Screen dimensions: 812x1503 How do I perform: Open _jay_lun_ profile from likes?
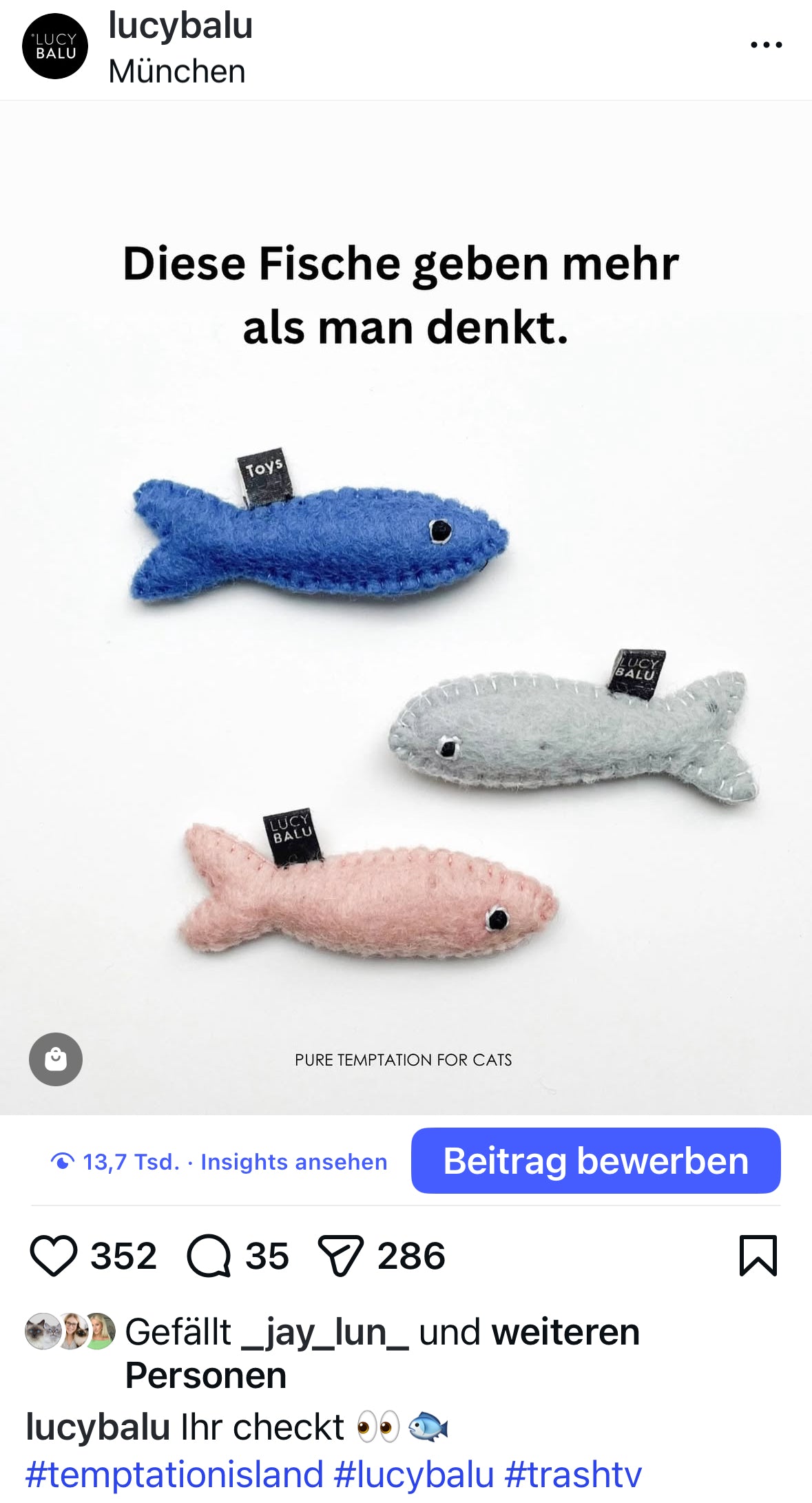click(x=325, y=1331)
